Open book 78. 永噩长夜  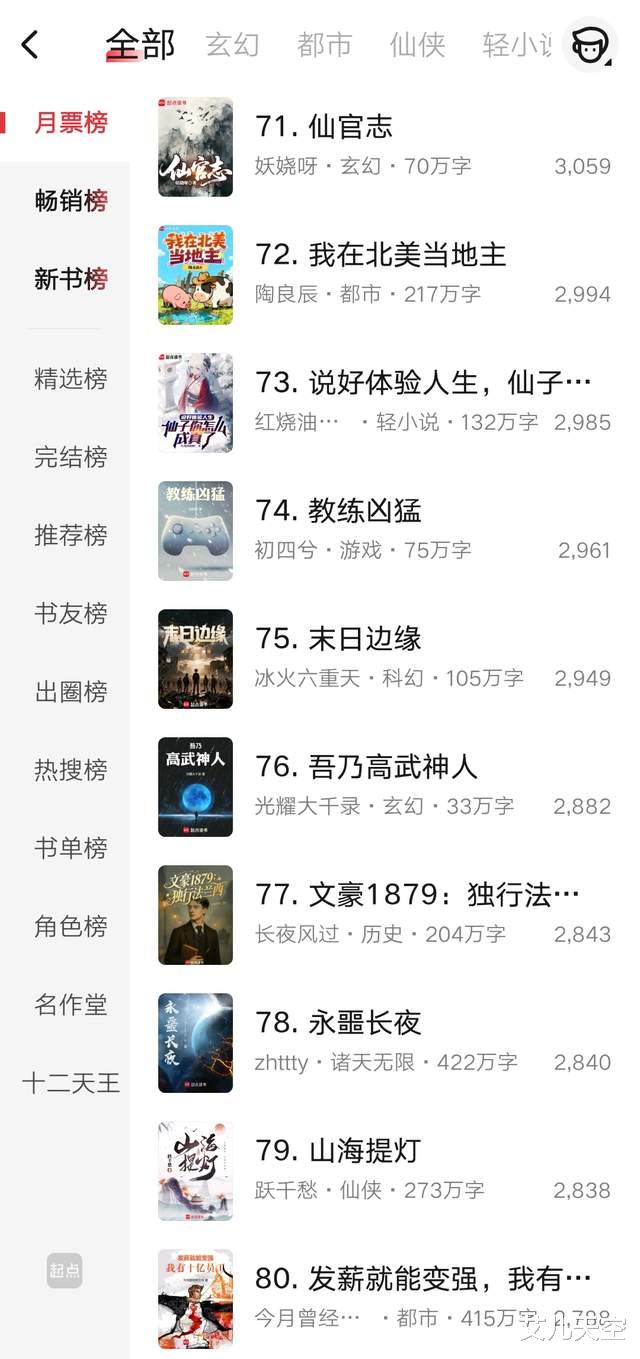(x=338, y=1023)
